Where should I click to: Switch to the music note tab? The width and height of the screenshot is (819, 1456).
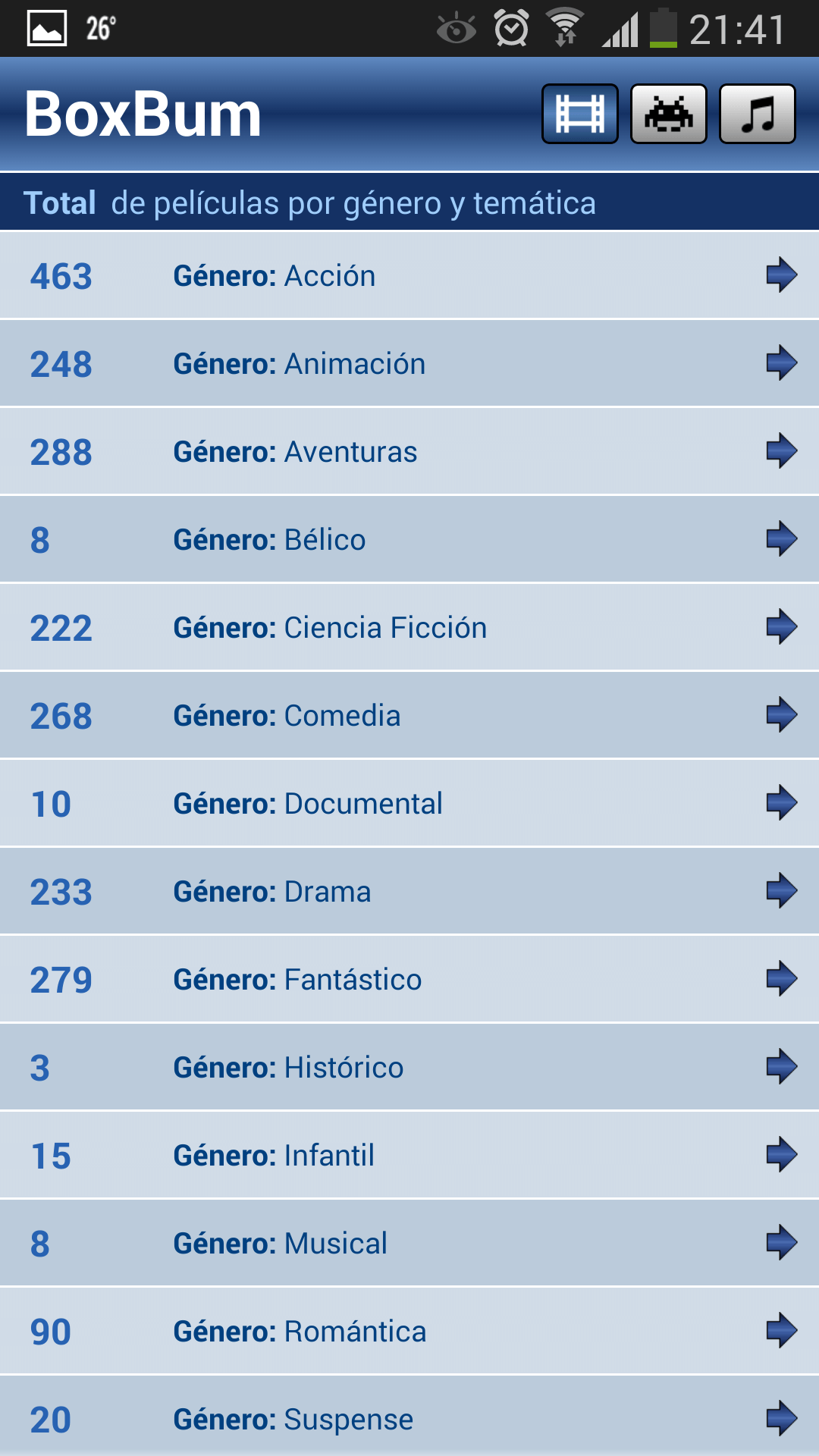coord(757,114)
